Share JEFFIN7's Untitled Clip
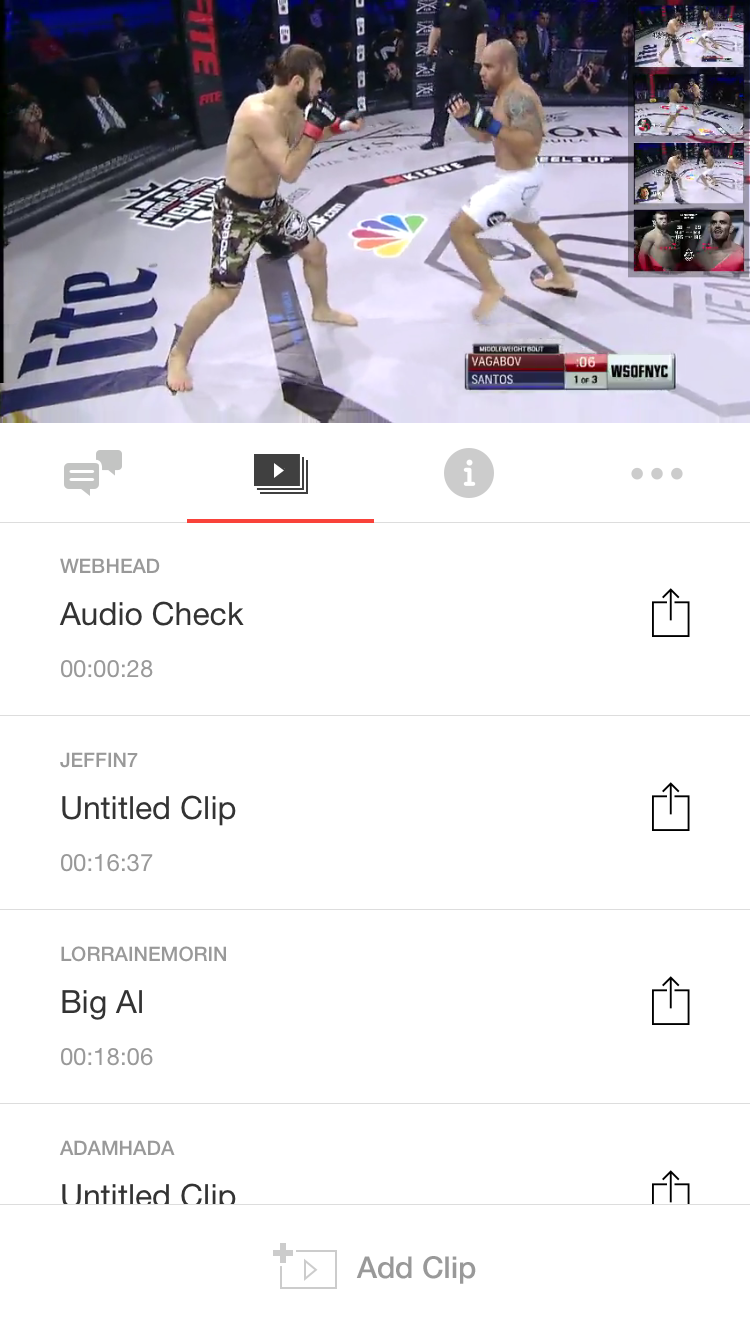The image size is (750, 1334). (x=671, y=807)
